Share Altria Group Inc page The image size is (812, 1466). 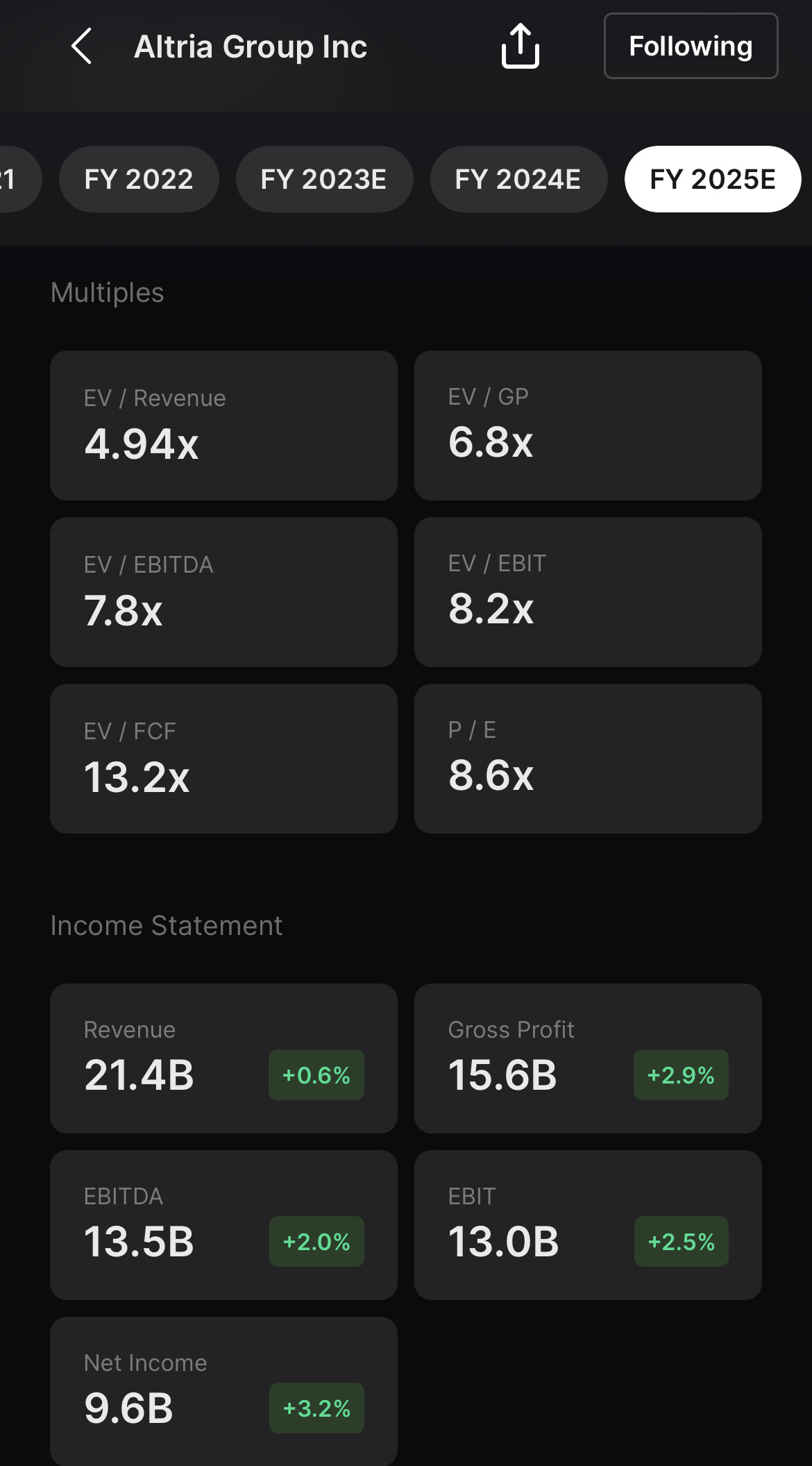point(521,47)
